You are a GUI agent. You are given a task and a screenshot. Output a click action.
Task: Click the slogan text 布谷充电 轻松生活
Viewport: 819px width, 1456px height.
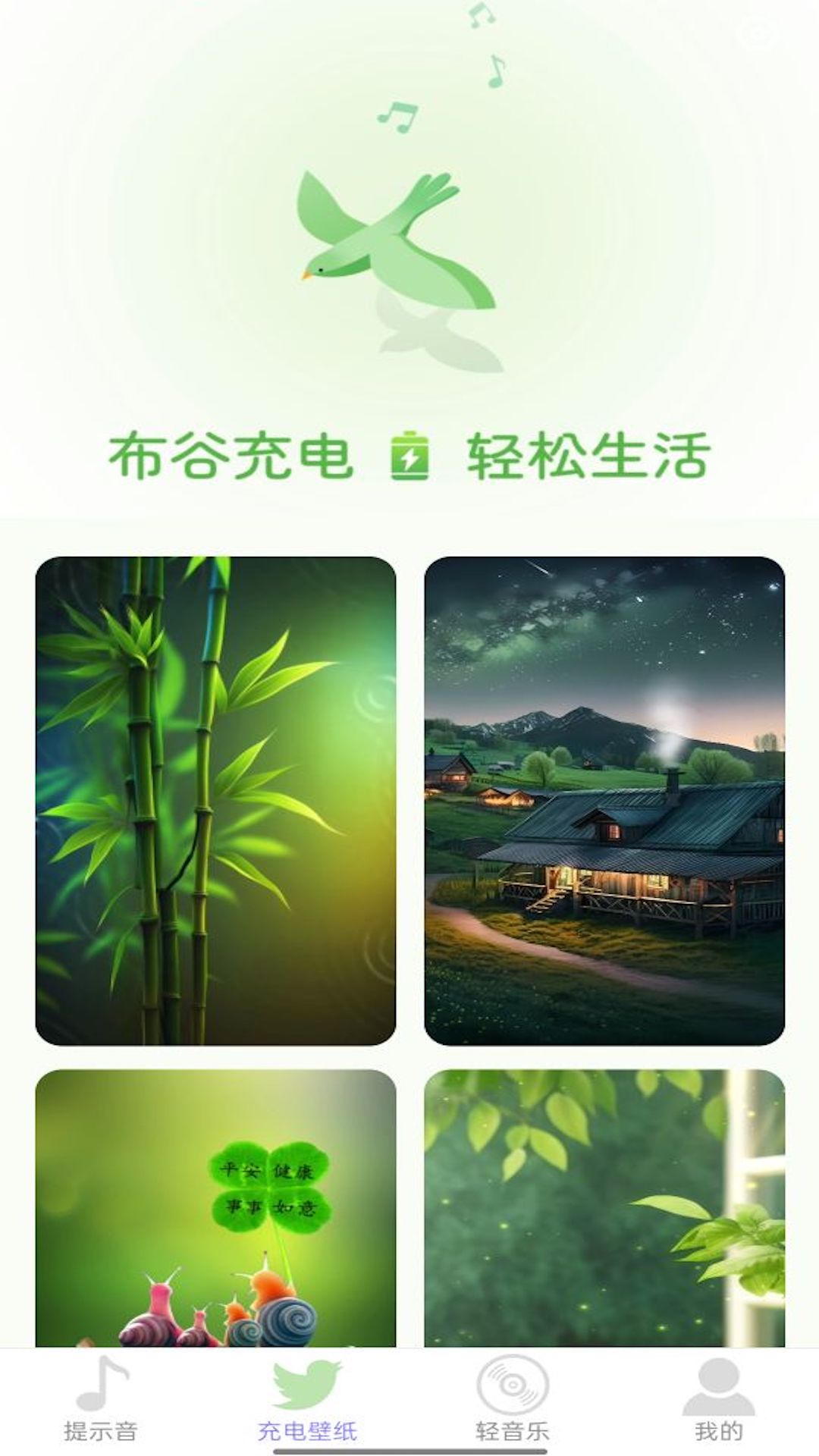(x=409, y=453)
